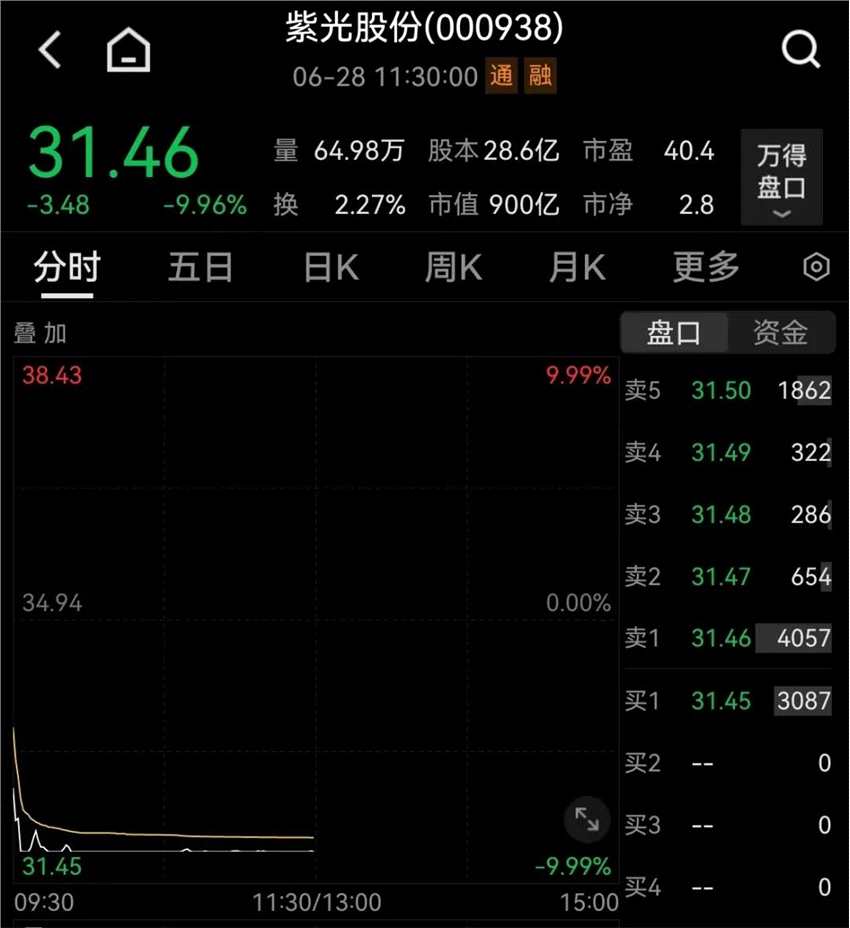View the 月K chart
The image size is (850, 928).
tap(577, 268)
